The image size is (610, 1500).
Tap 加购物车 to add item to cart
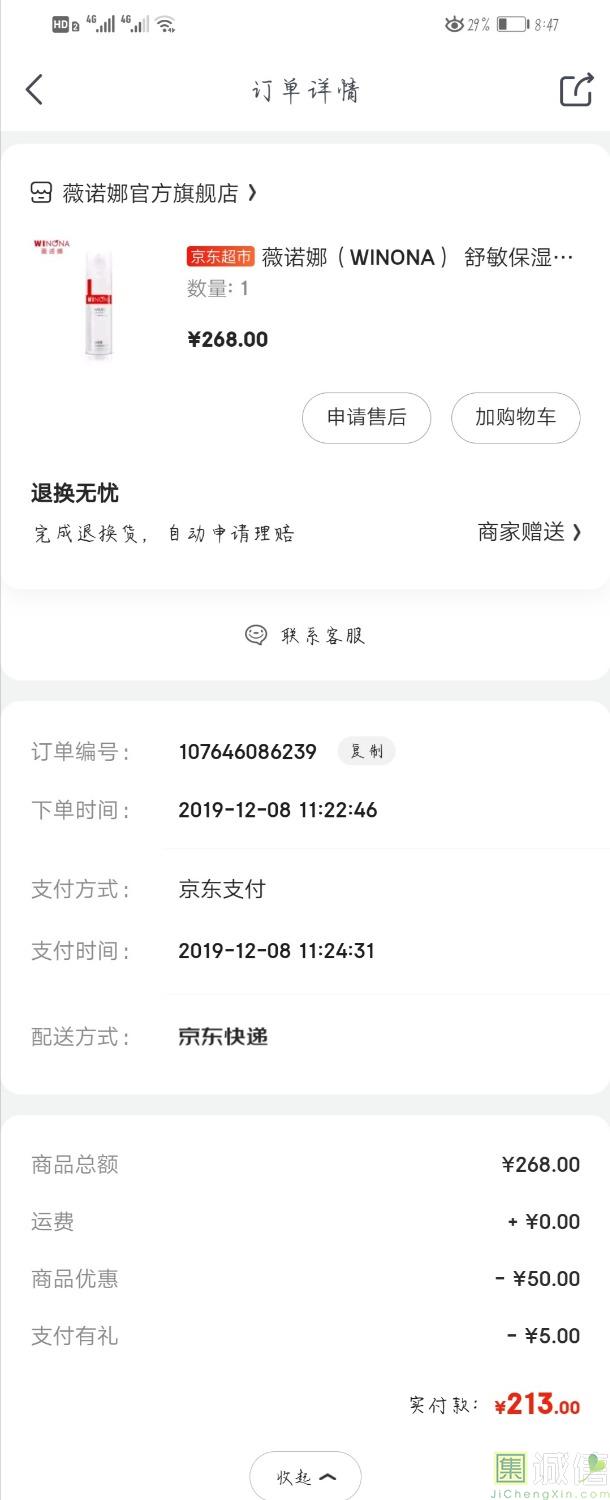click(x=515, y=418)
